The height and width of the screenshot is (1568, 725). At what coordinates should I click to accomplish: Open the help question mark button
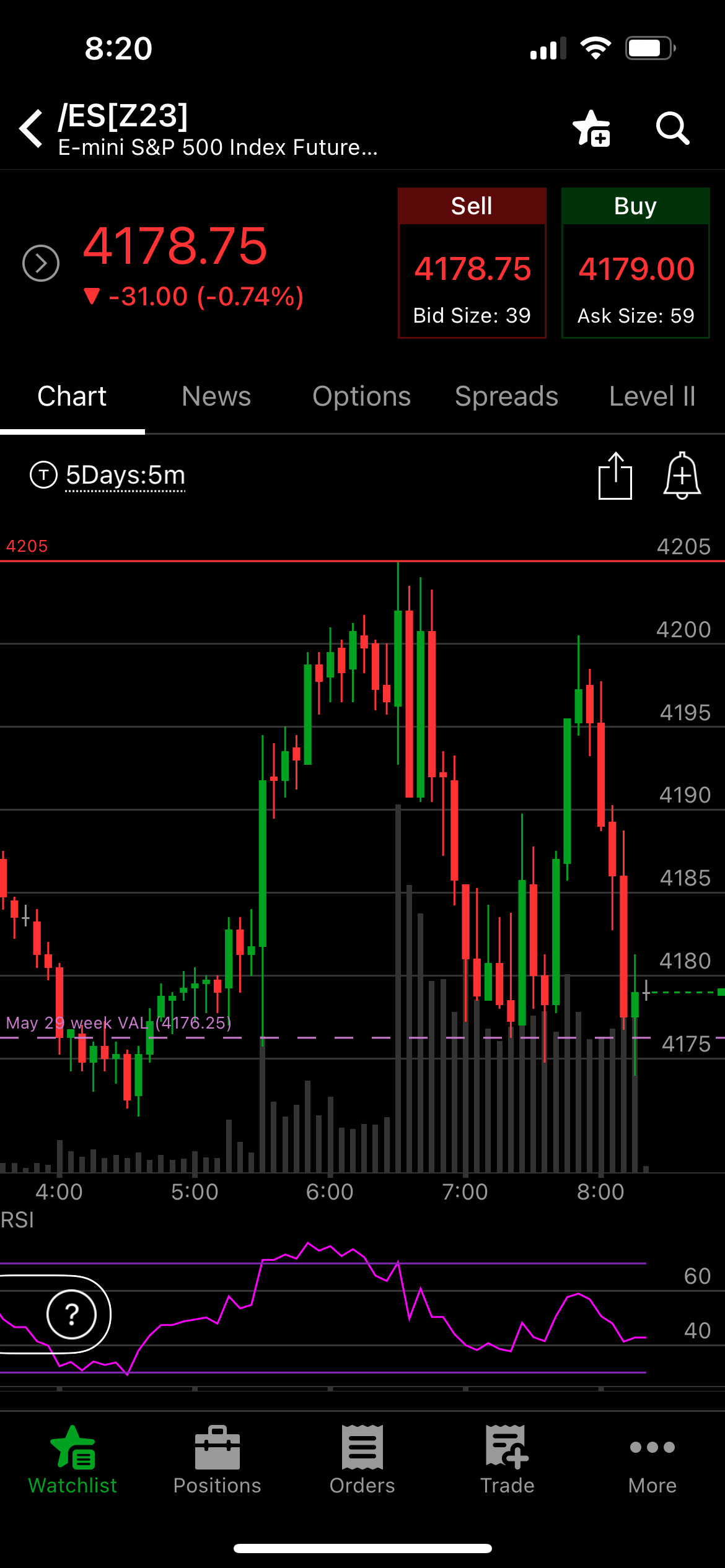(x=72, y=1314)
